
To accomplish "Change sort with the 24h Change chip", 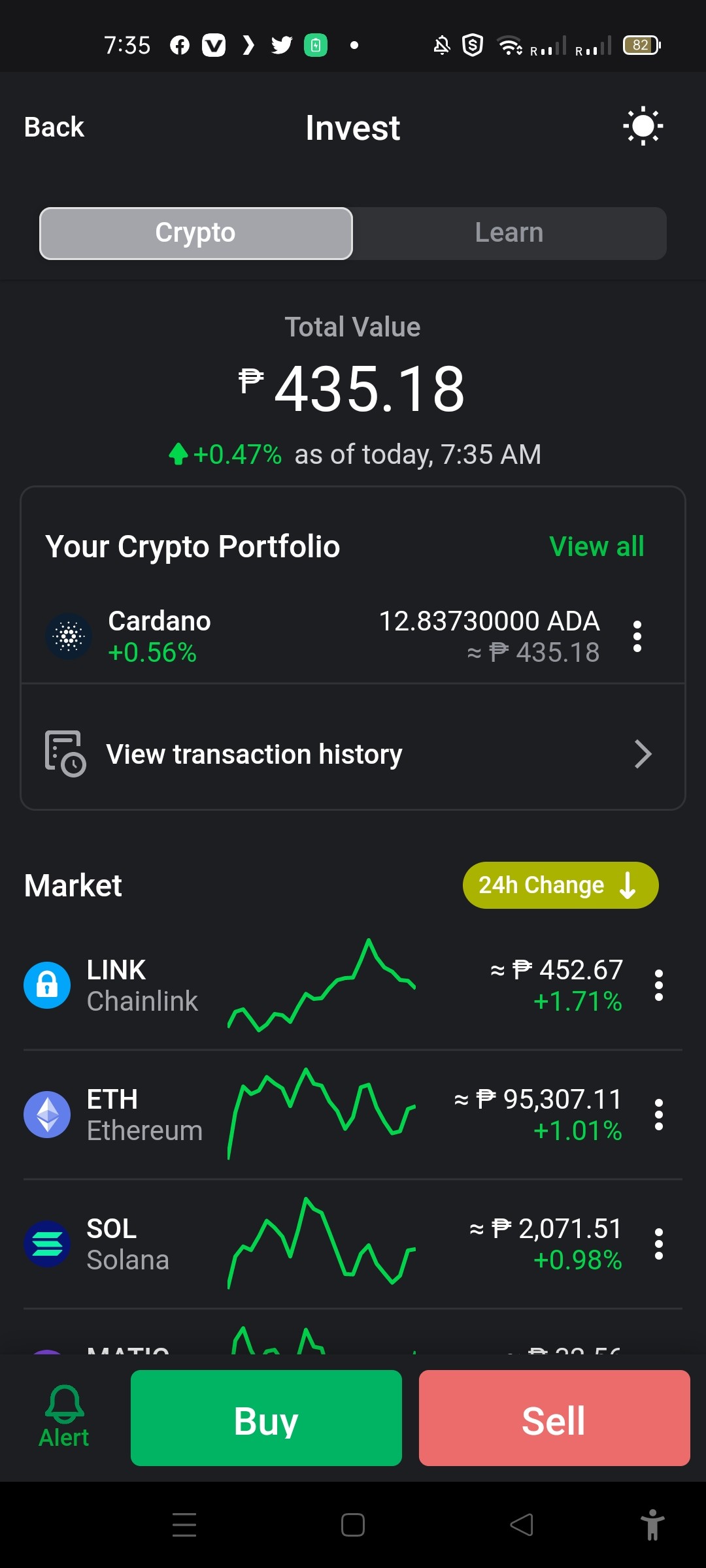I will click(x=560, y=885).
